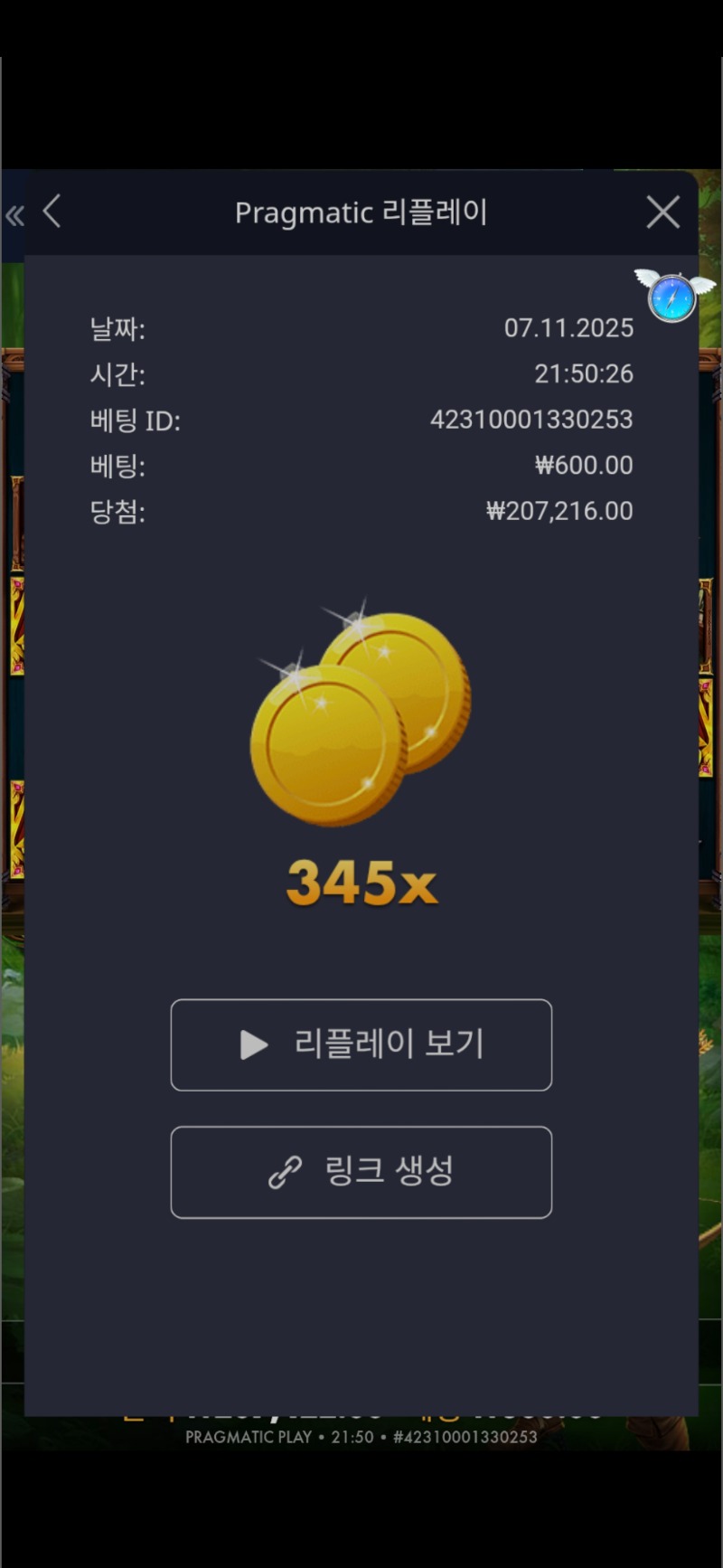Tap the X to dismiss the replay popup
Viewport: 723px width, 1568px height.
(x=662, y=212)
